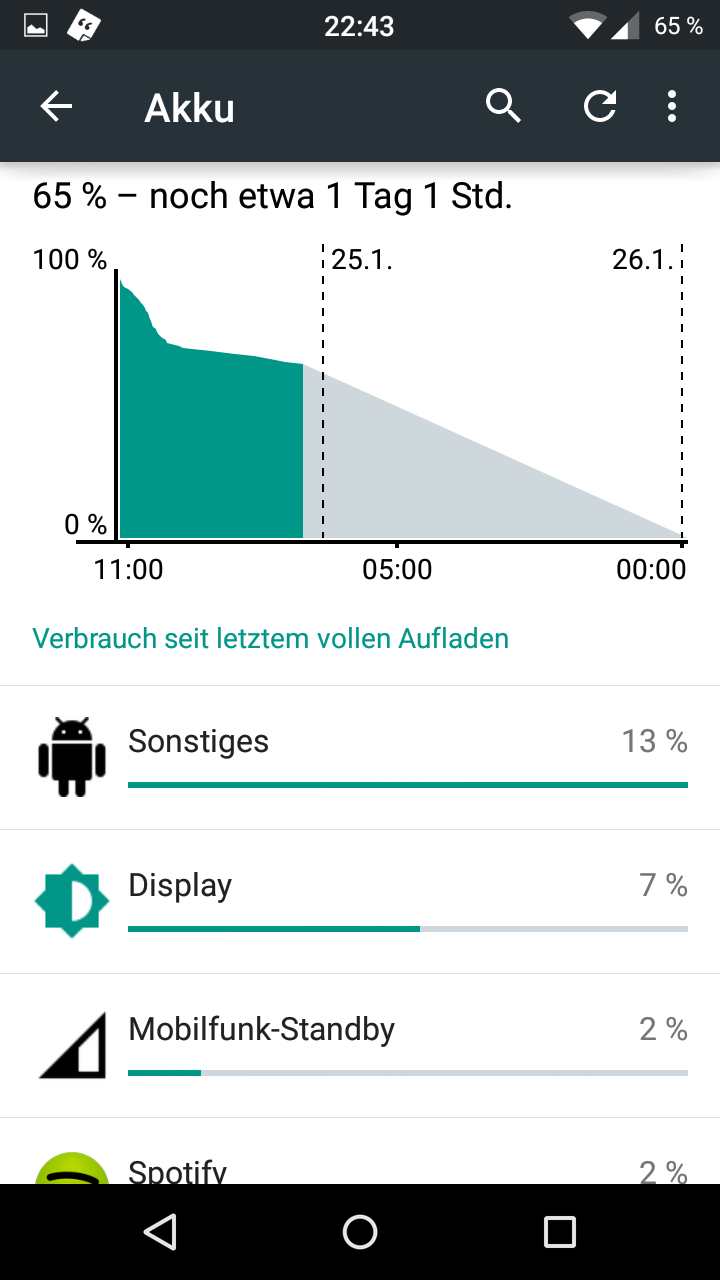Open Display battery usage details
The image size is (720, 1280).
360,902
